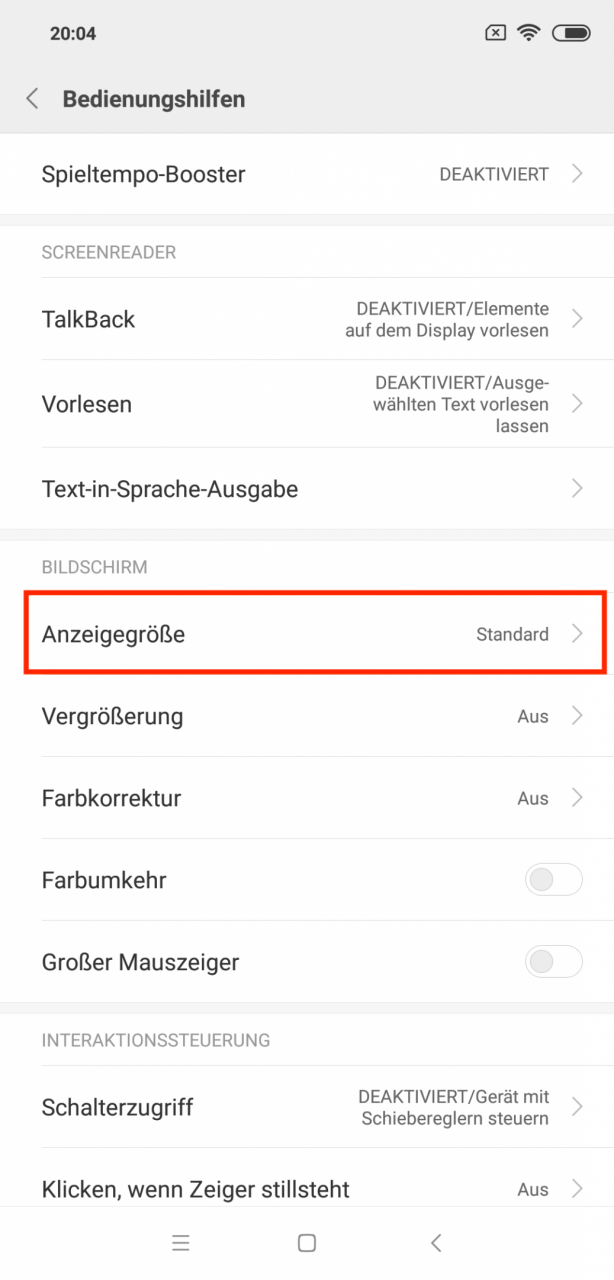Open TalkBack settings
Image resolution: width=614 pixels, height=1280 pixels.
click(307, 319)
